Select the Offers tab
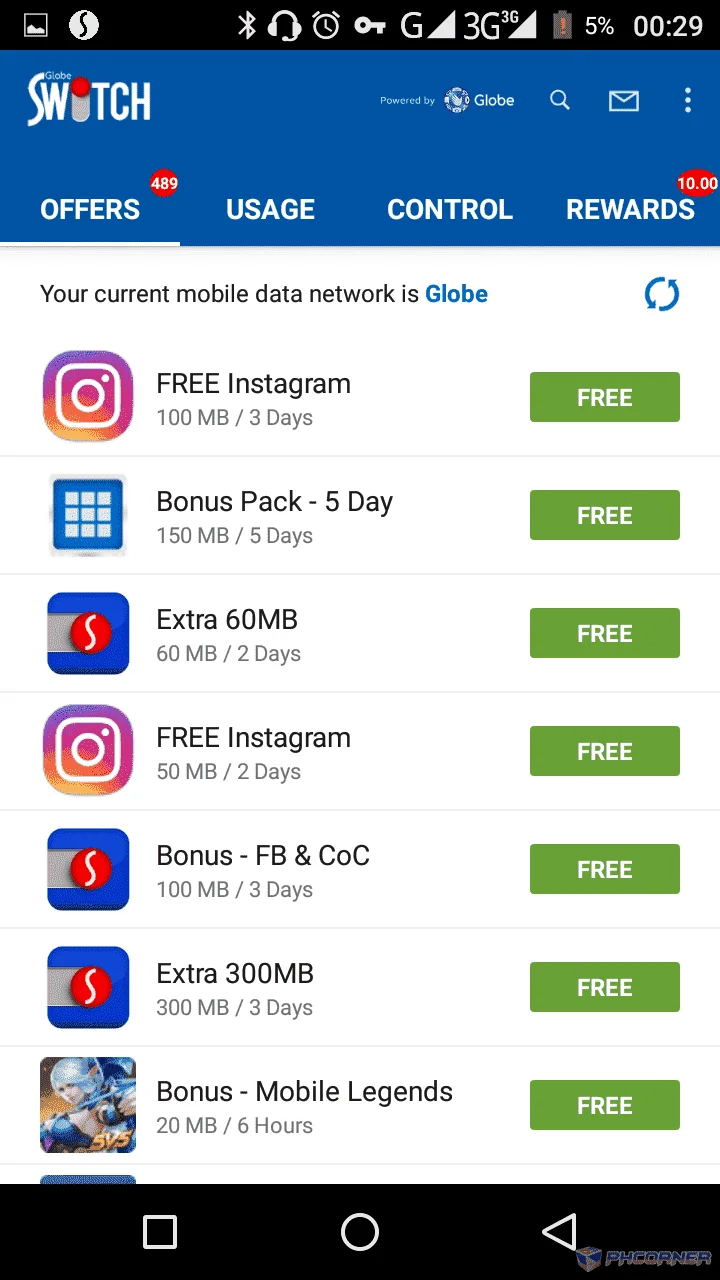The height and width of the screenshot is (1280, 720). 90,209
